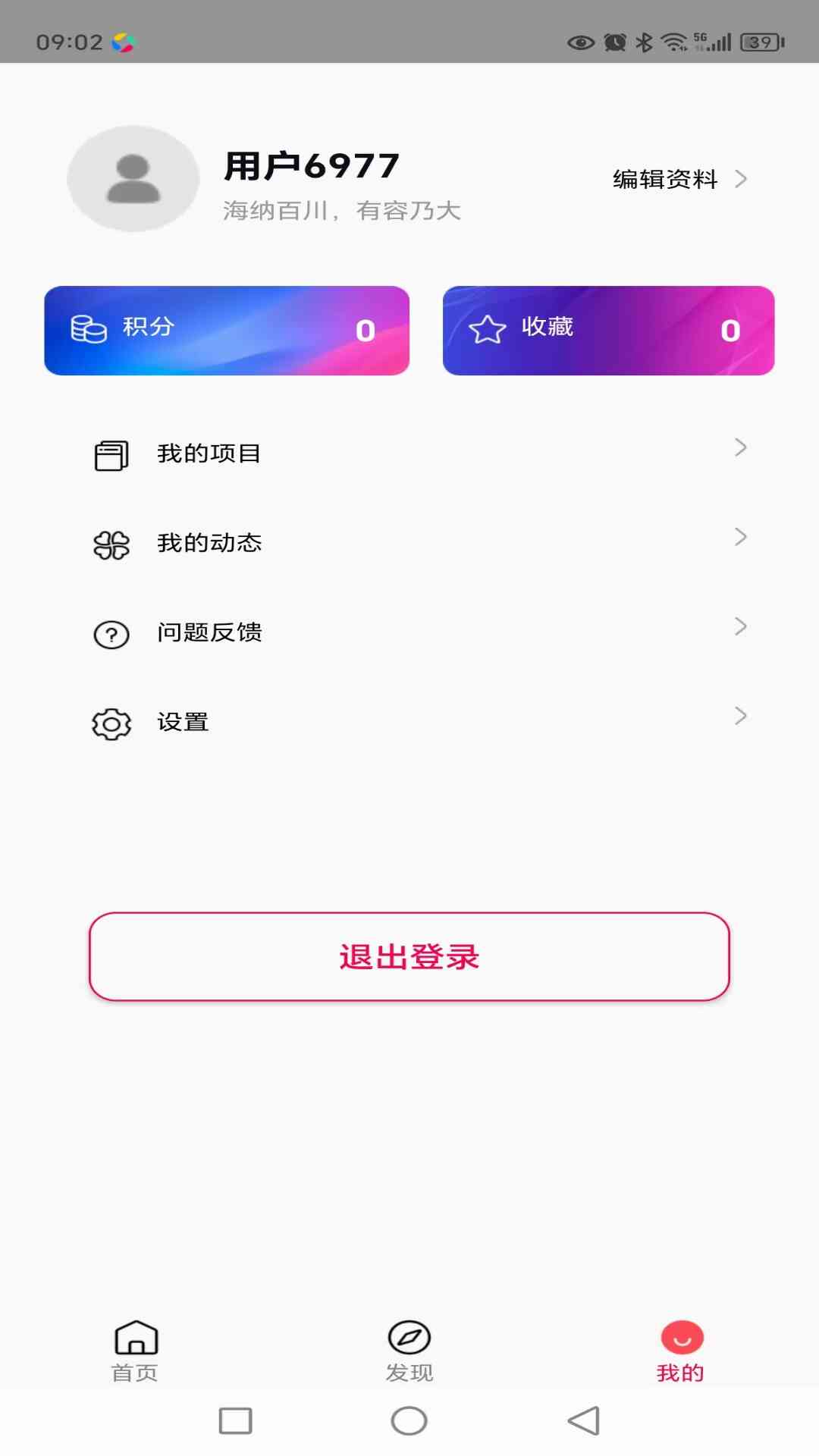Click the question mark icon for 问题反馈
Viewport: 819px width, 1456px height.
point(111,632)
